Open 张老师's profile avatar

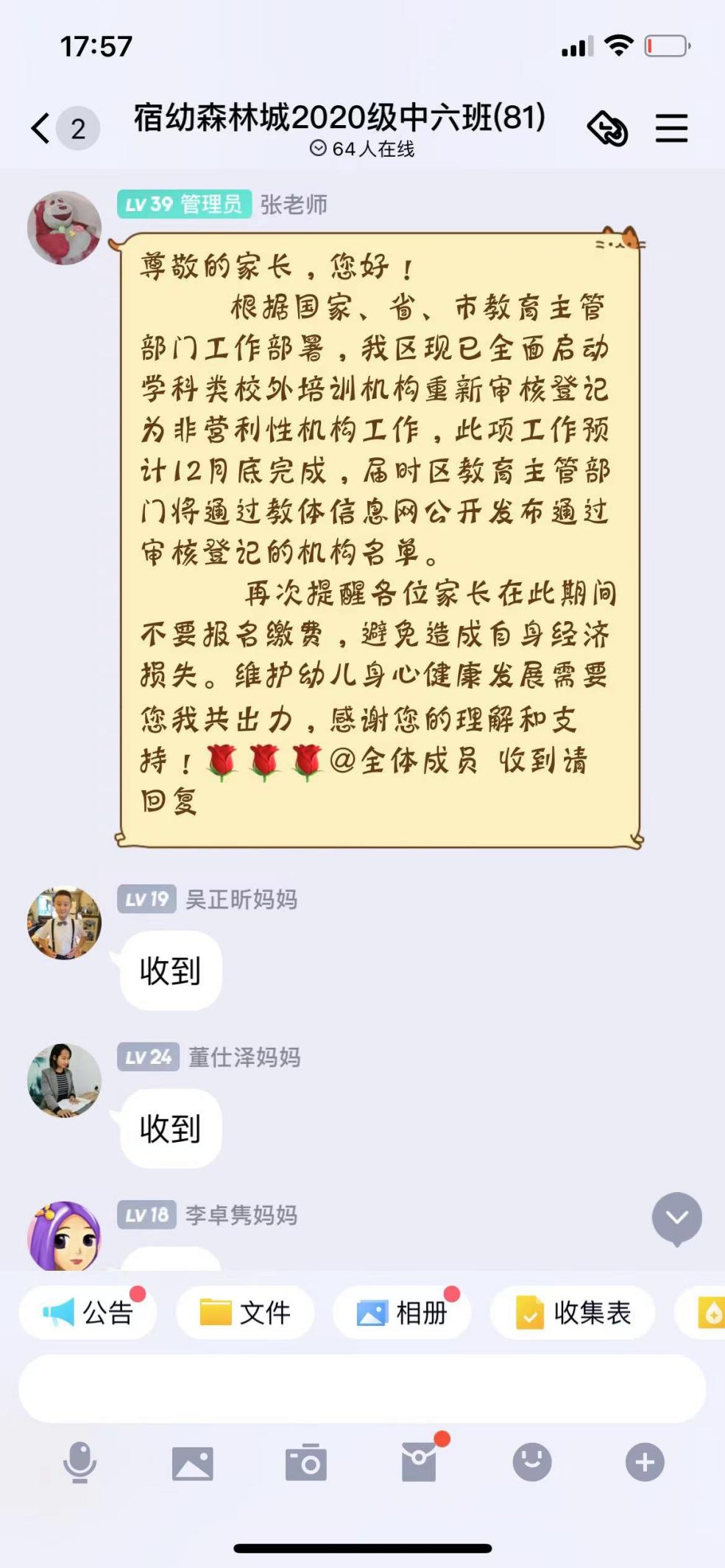64,227
